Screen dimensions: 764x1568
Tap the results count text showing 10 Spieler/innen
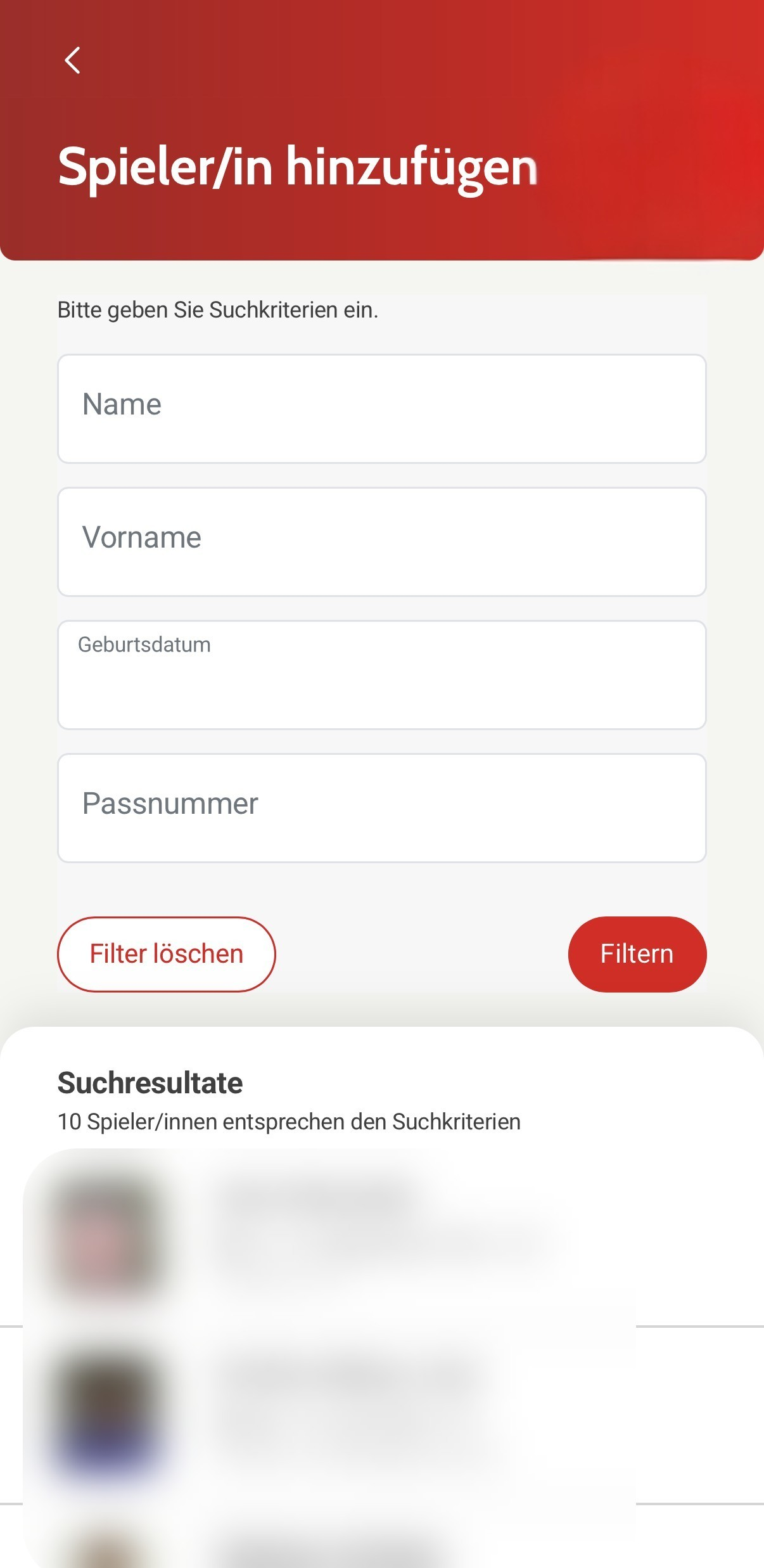[x=288, y=1120]
